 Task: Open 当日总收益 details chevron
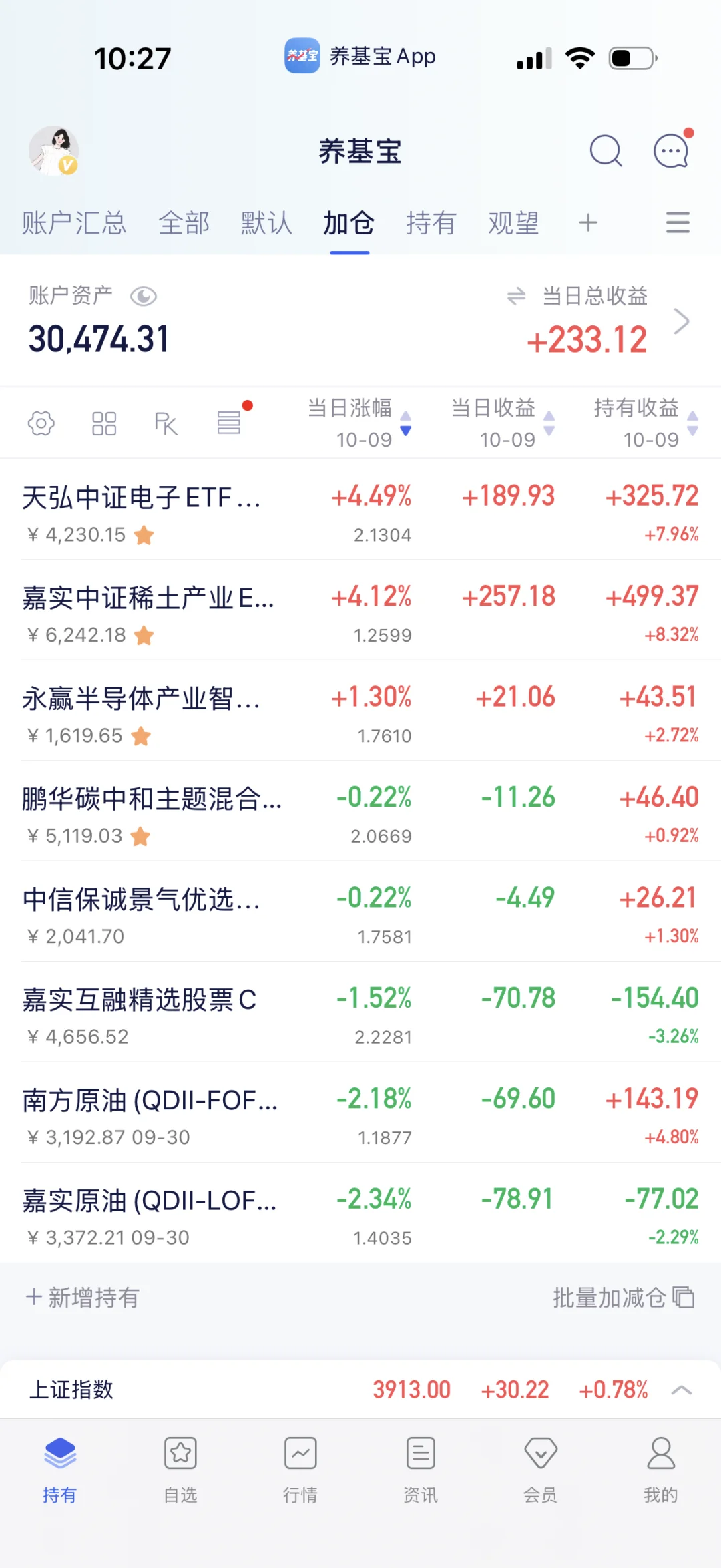click(x=681, y=321)
